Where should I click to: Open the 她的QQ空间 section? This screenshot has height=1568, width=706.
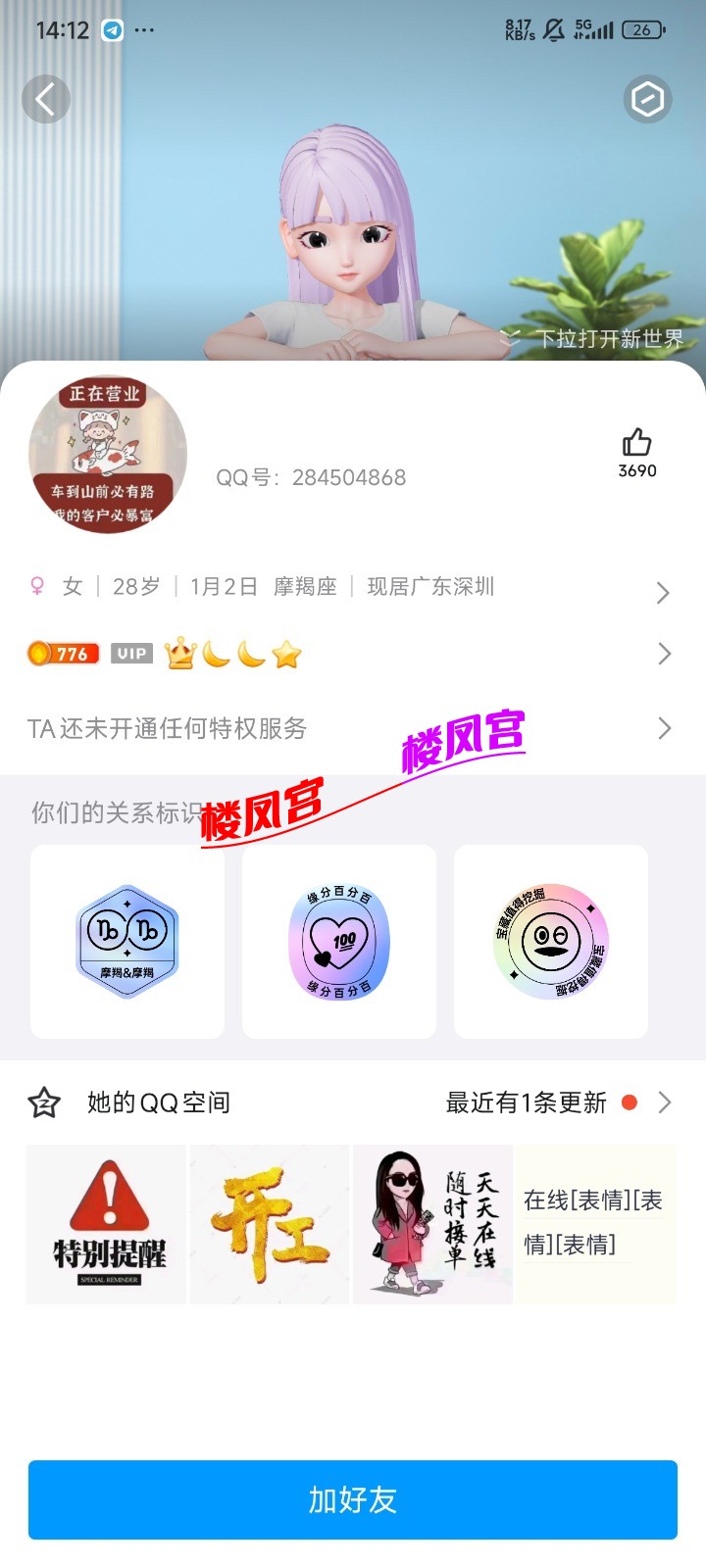point(157,1102)
